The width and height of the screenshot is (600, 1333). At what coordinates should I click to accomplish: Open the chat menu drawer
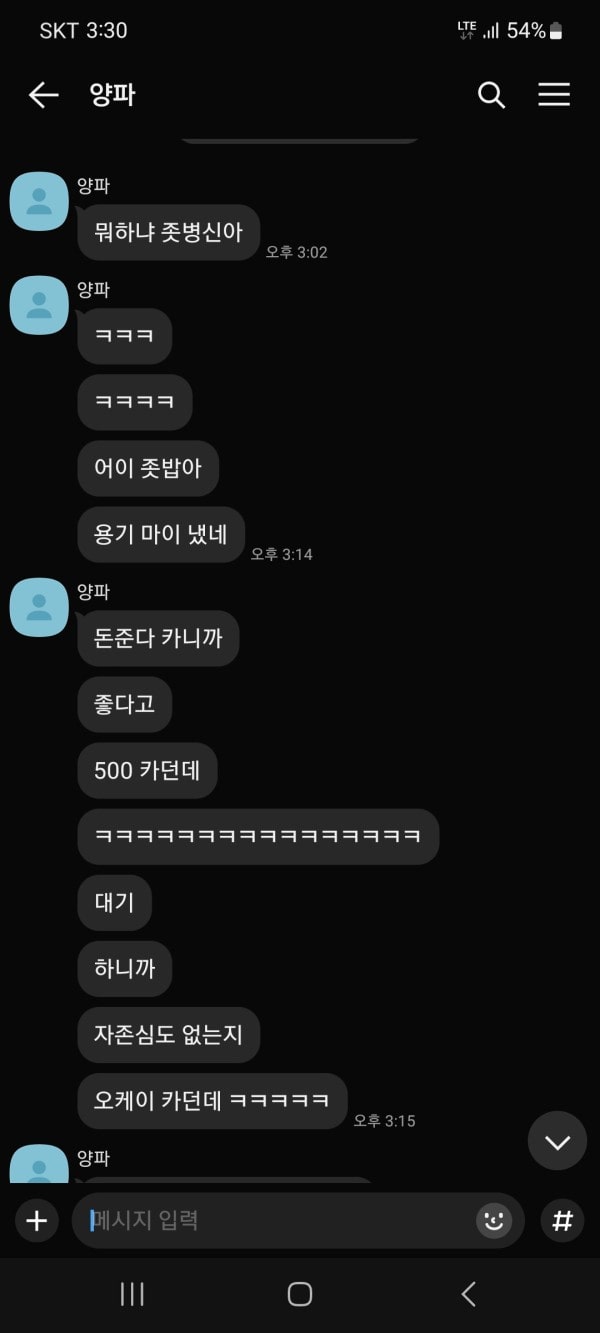click(x=554, y=95)
